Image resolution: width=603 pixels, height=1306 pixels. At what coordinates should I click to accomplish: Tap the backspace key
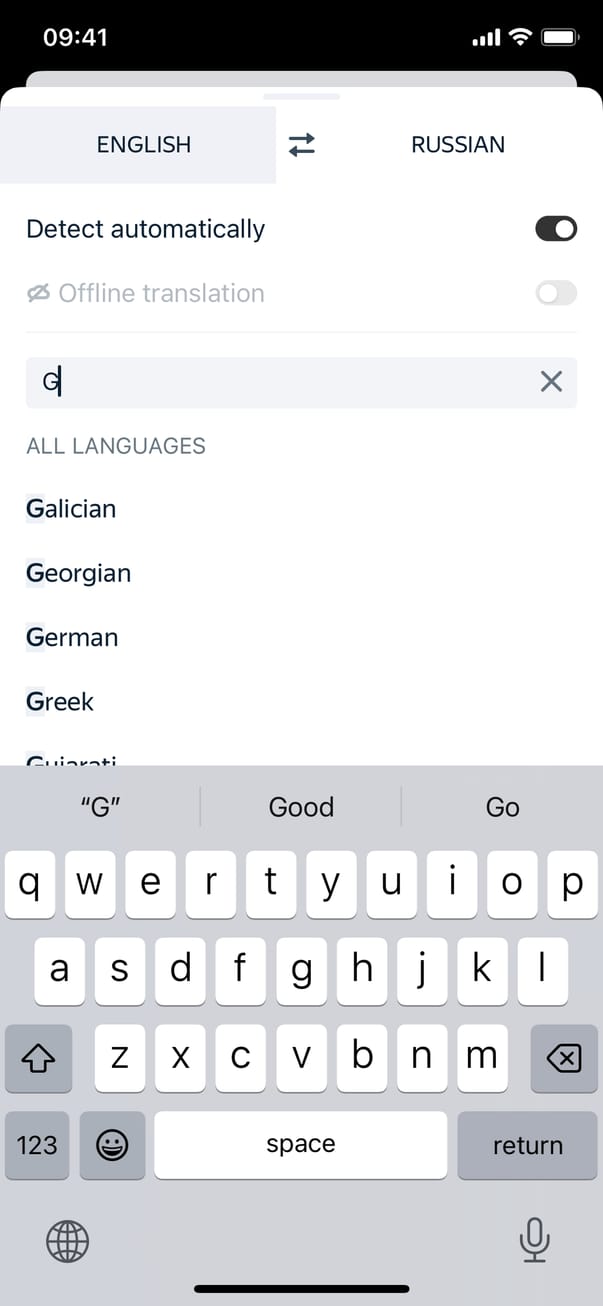[564, 1057]
